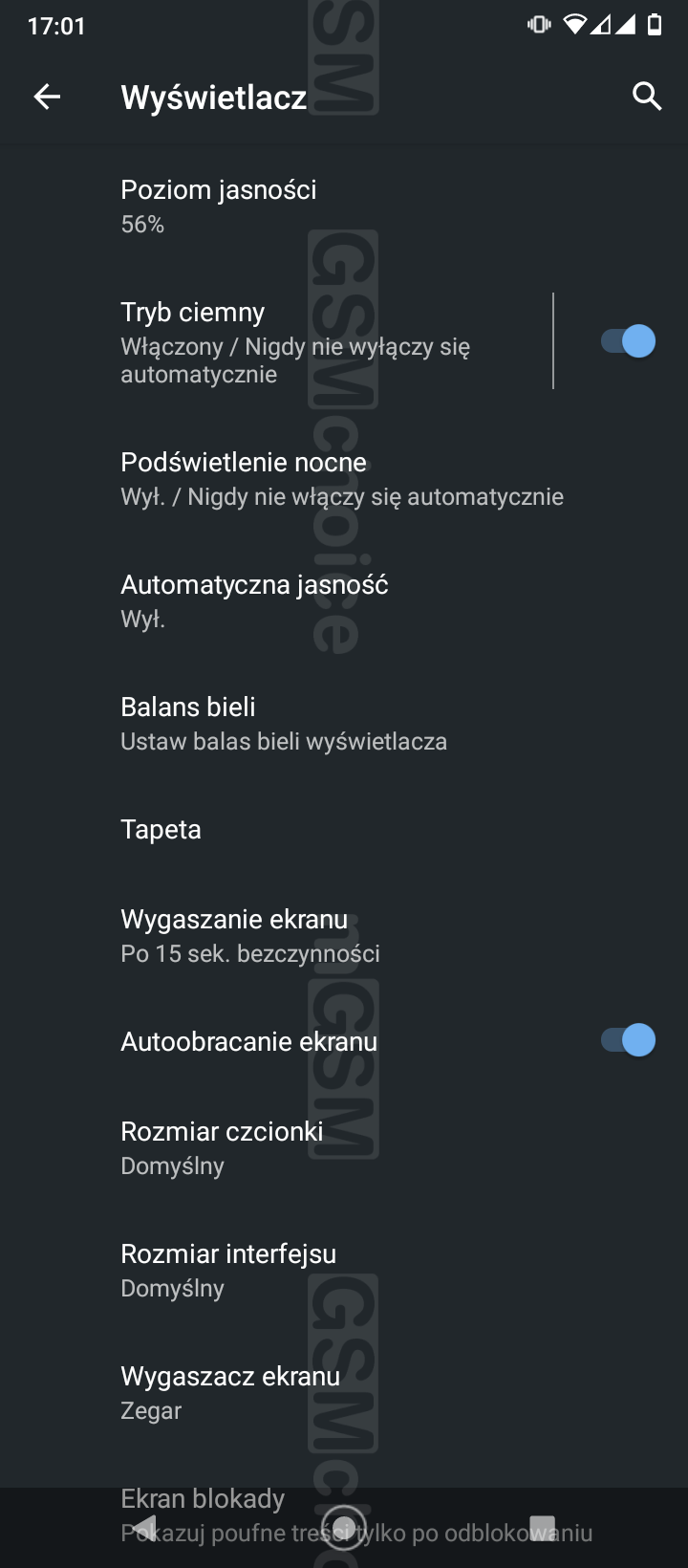Open Wygaszacz ekranu settings
Image resolution: width=688 pixels, height=1568 pixels.
[x=230, y=1392]
